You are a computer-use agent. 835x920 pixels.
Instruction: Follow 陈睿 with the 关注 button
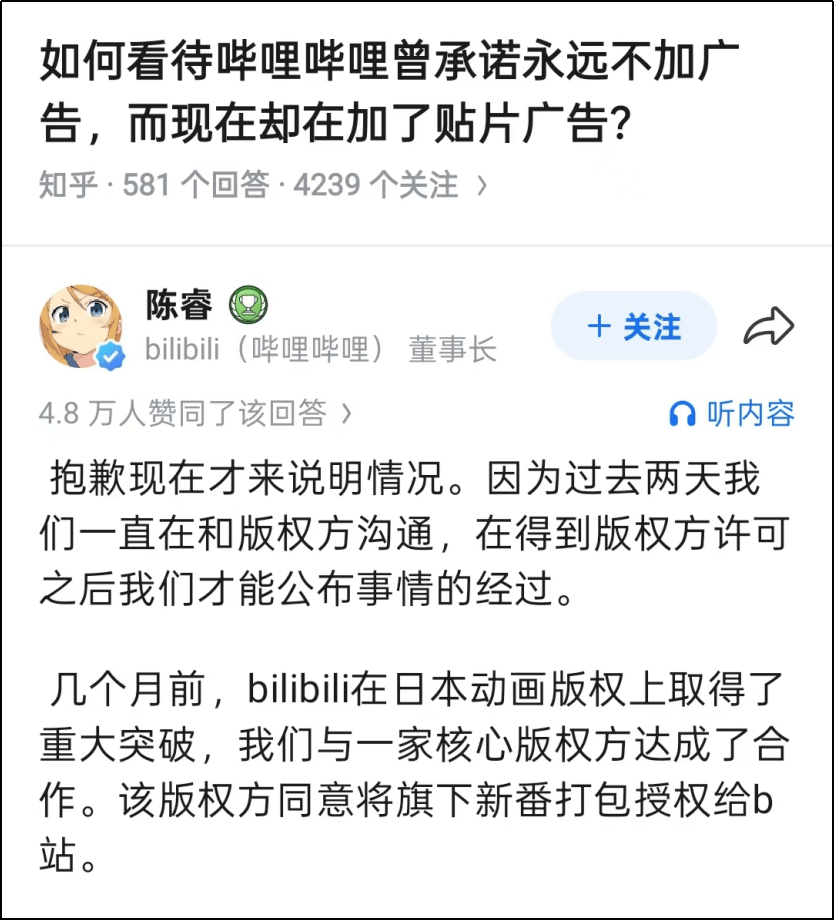pos(634,327)
